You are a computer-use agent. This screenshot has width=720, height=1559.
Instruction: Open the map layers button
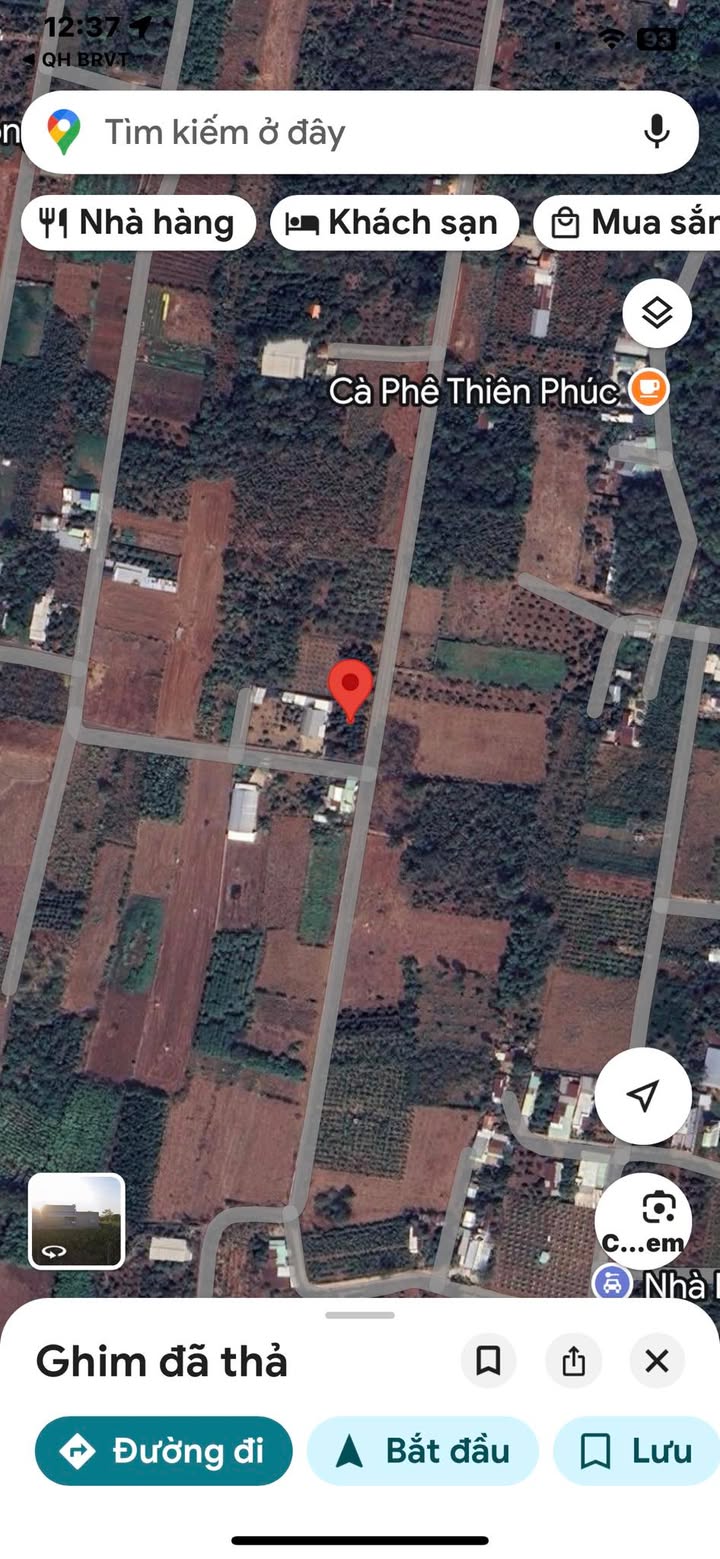(657, 314)
